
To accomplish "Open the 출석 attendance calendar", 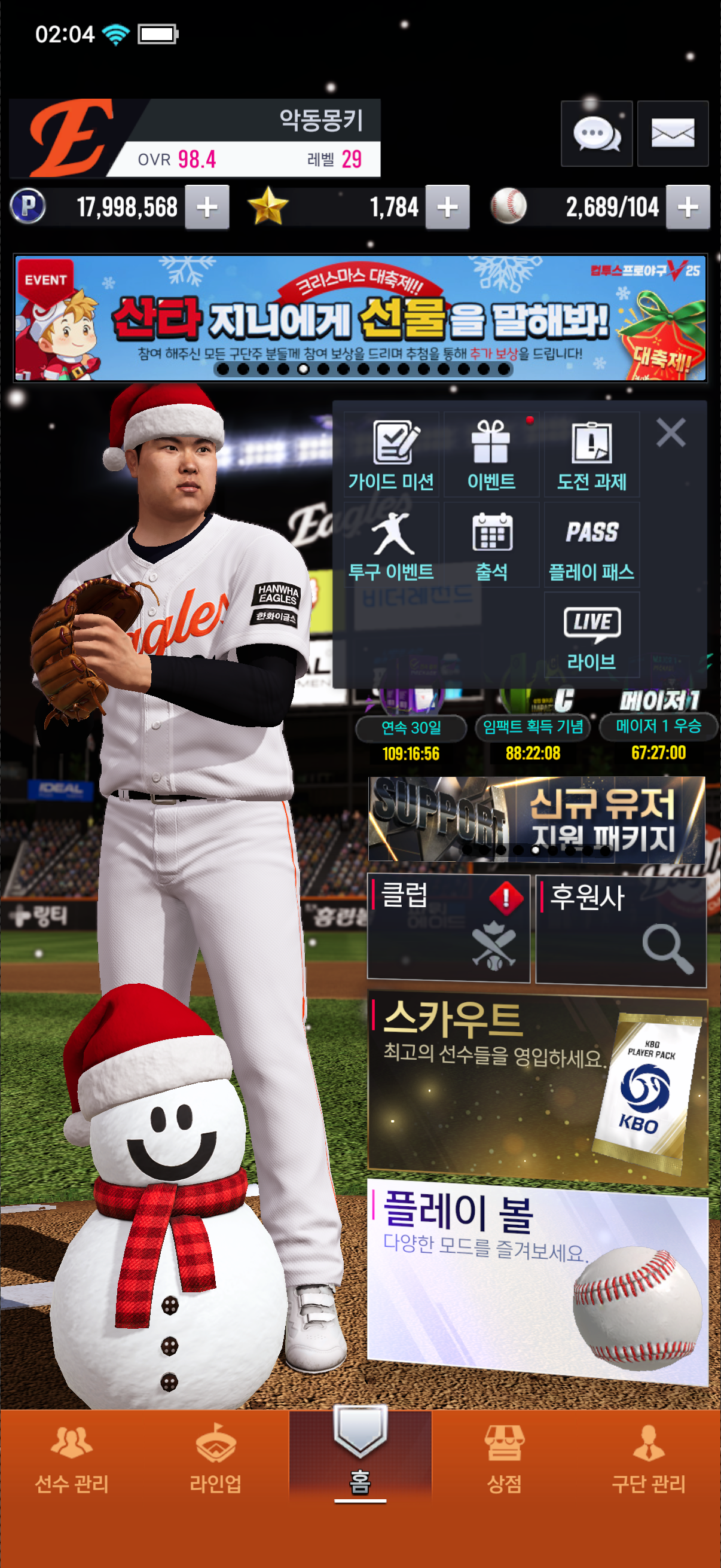I will (491, 545).
